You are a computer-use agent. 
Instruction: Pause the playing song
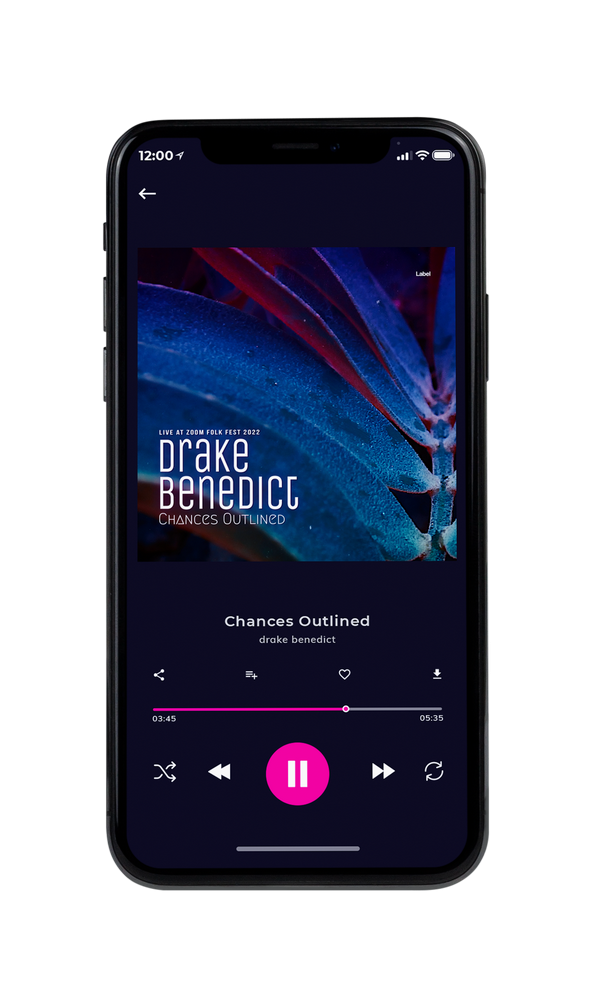[x=297, y=773]
